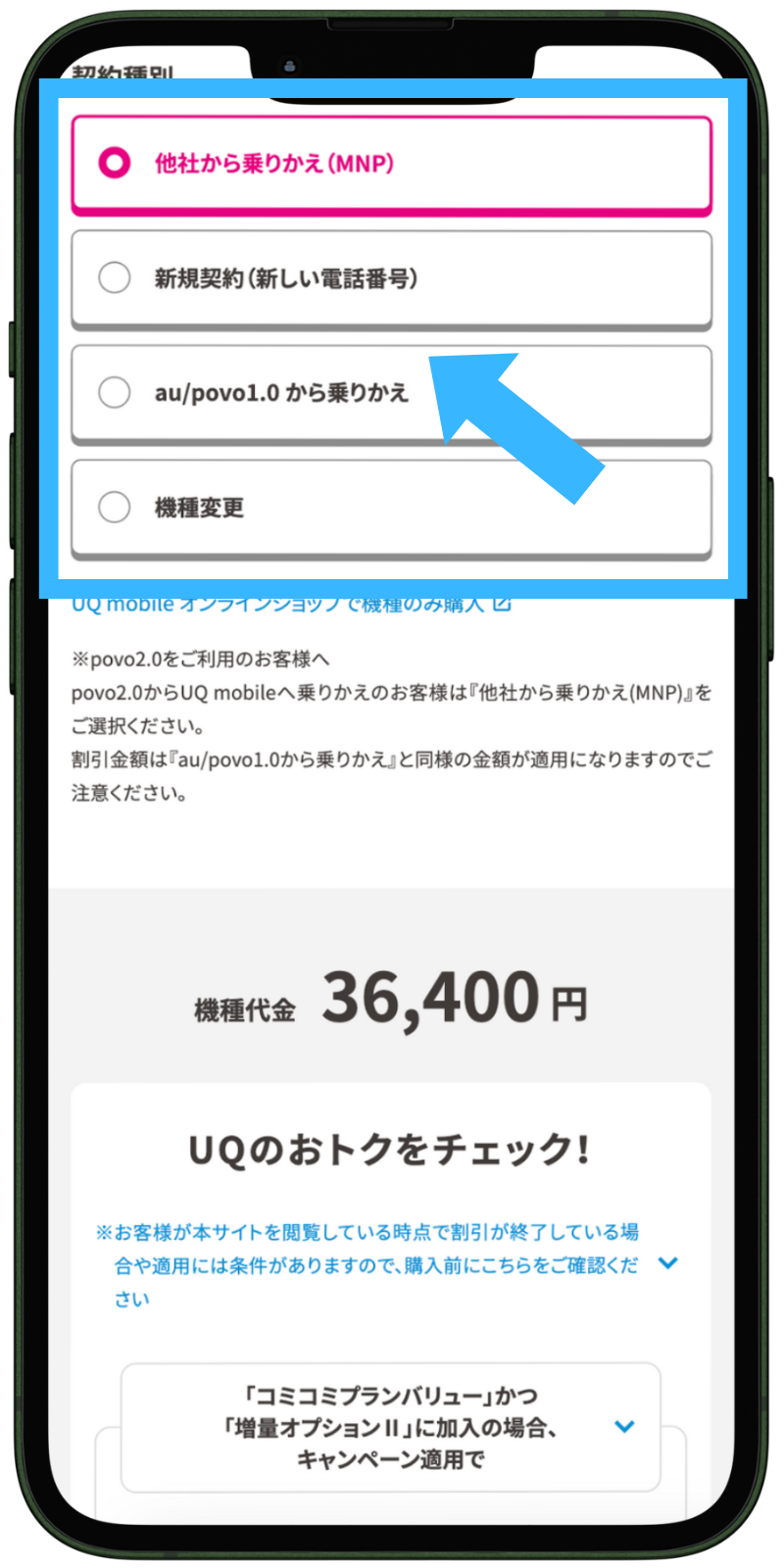Expand the コミコミプランバリュー campaign details
Image resolution: width=784 pixels, height=1568 pixels.
(623, 1426)
